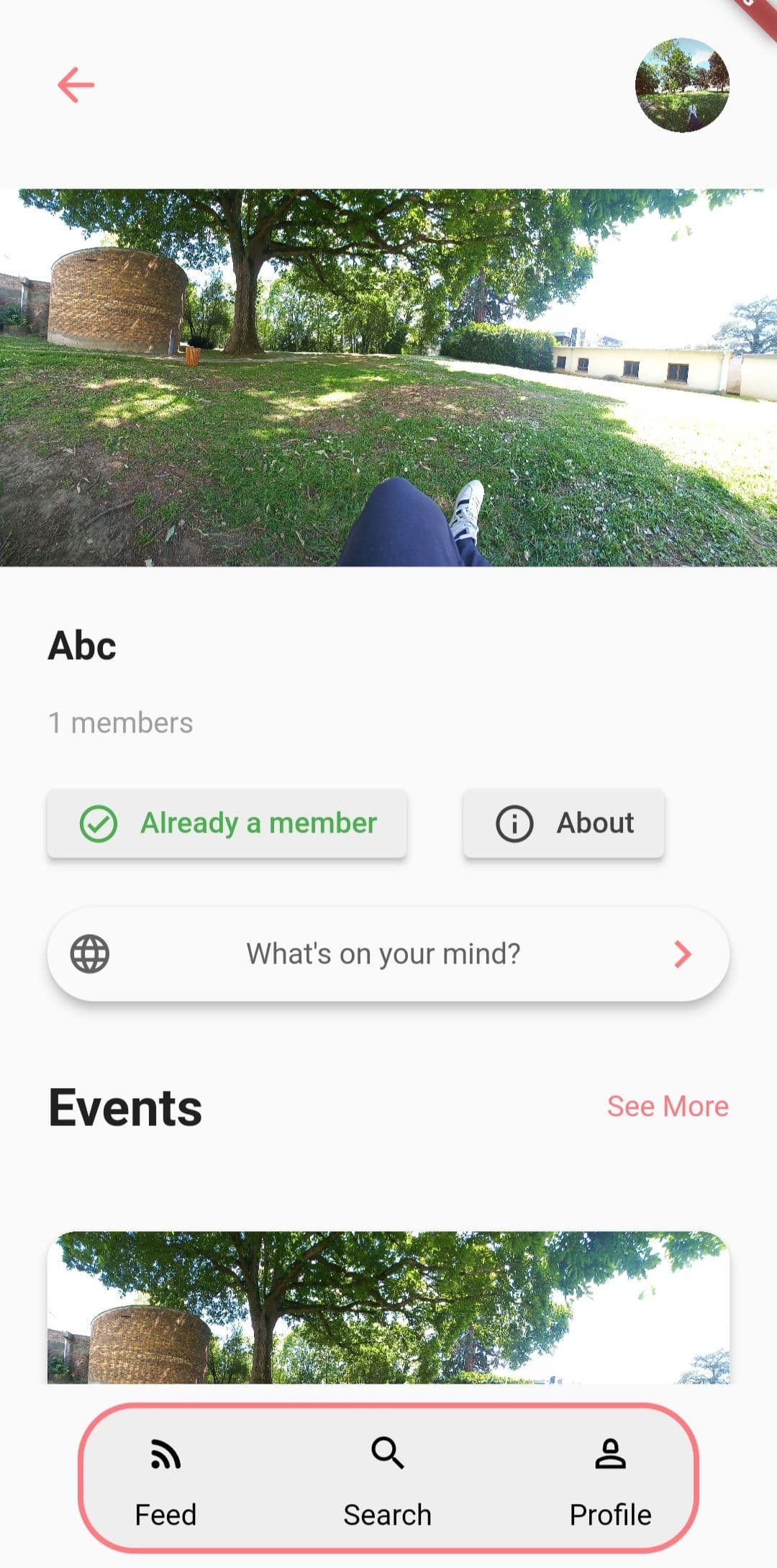Tap the globe audience icon on post composer
This screenshot has height=1568, width=777.
click(88, 954)
